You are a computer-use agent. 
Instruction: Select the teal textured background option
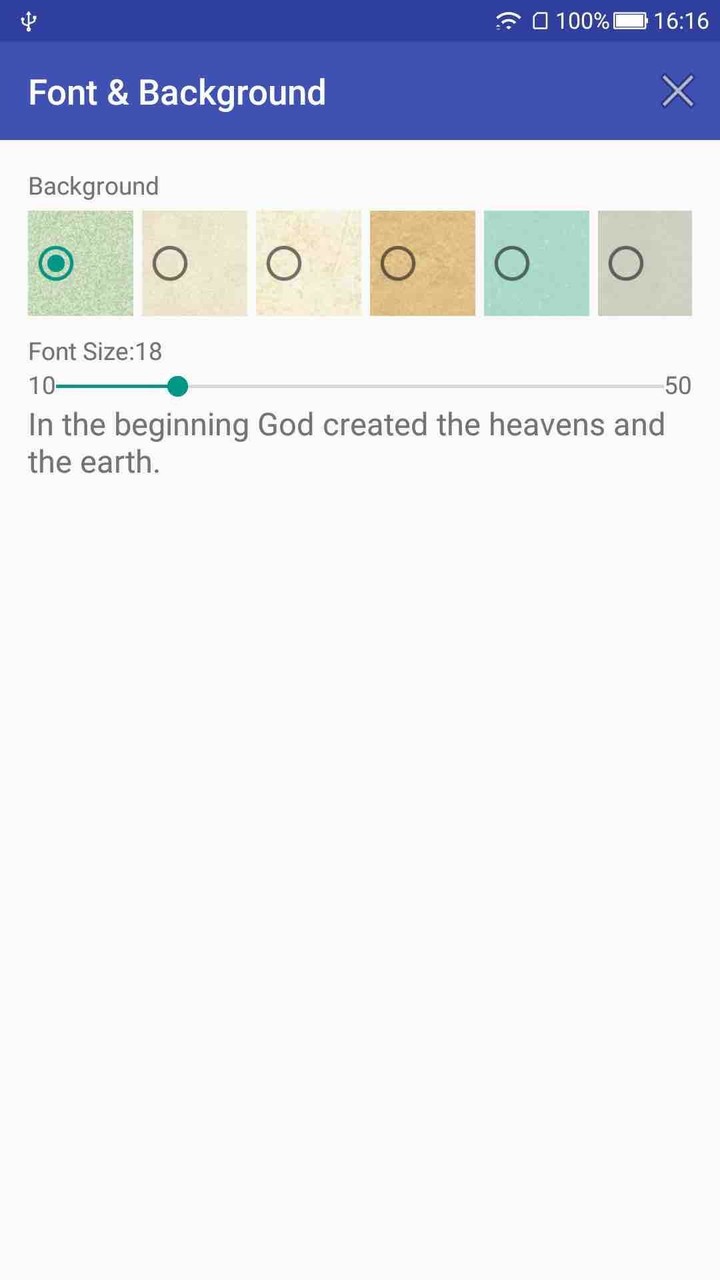536,263
